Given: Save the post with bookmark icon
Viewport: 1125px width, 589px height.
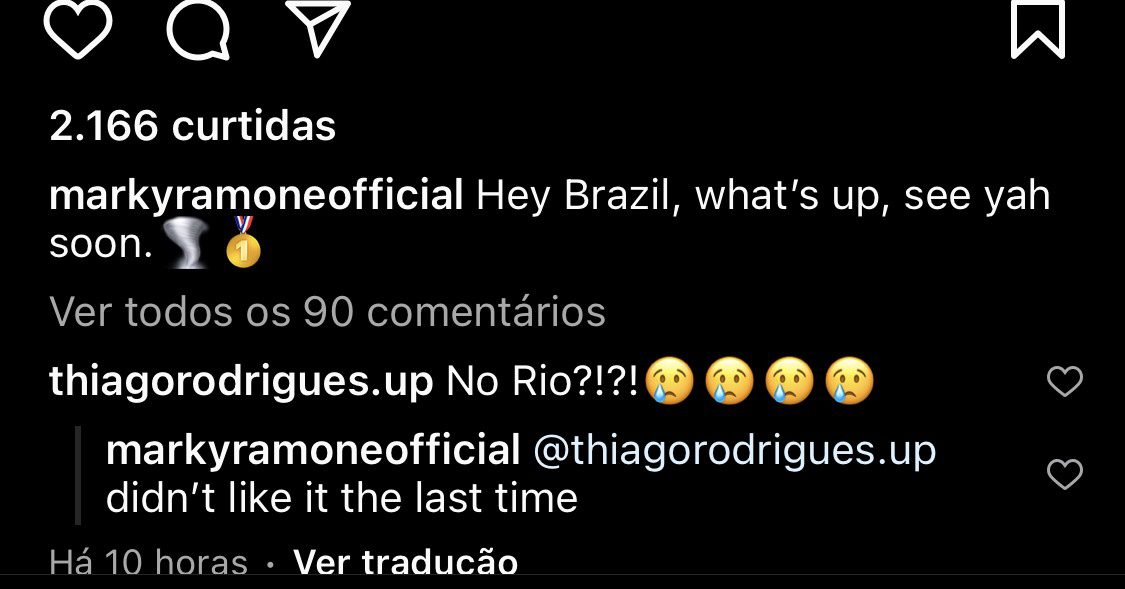Looking at the screenshot, I should [1037, 29].
